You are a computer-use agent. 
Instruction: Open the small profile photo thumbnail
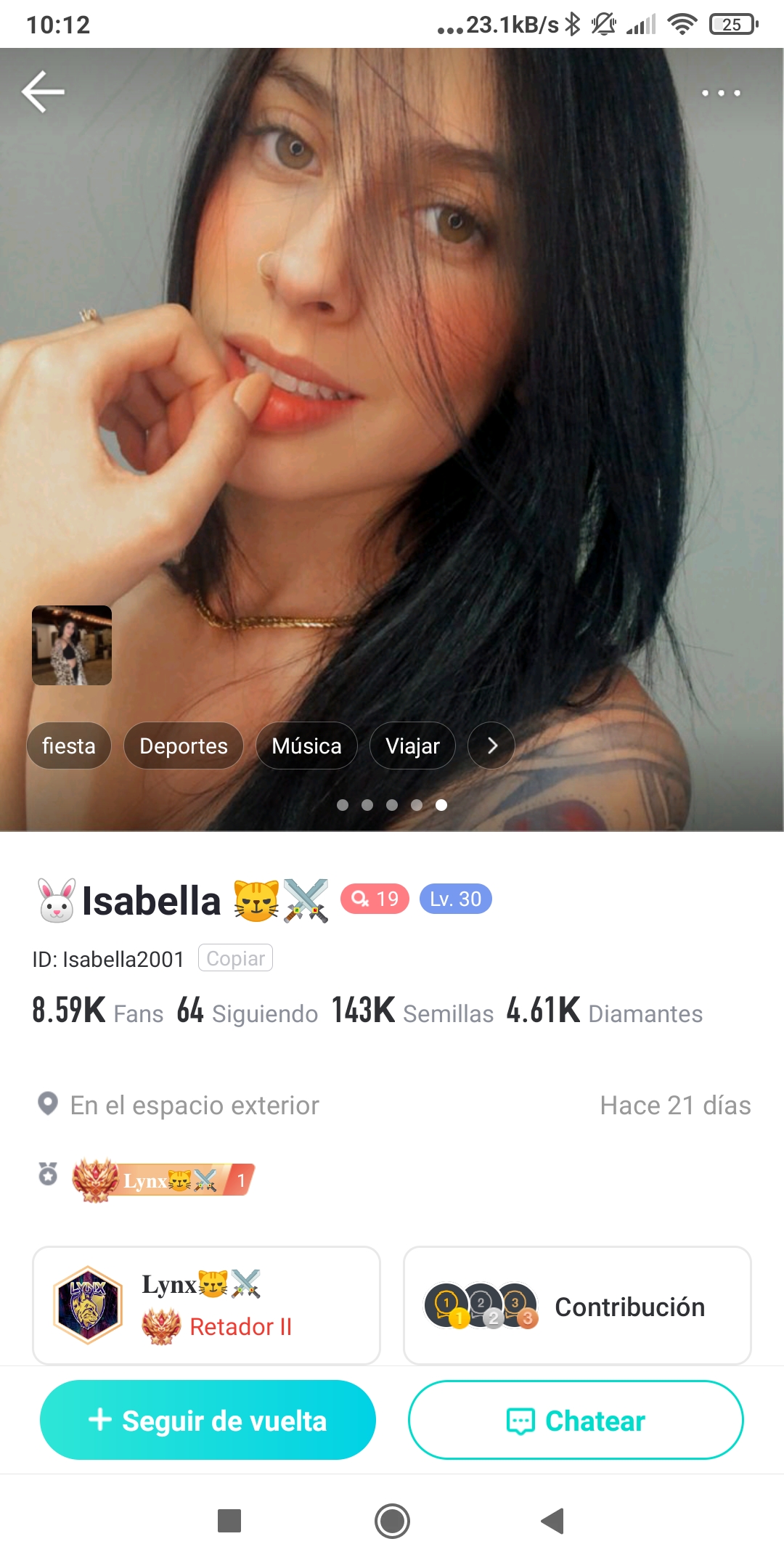tap(71, 644)
